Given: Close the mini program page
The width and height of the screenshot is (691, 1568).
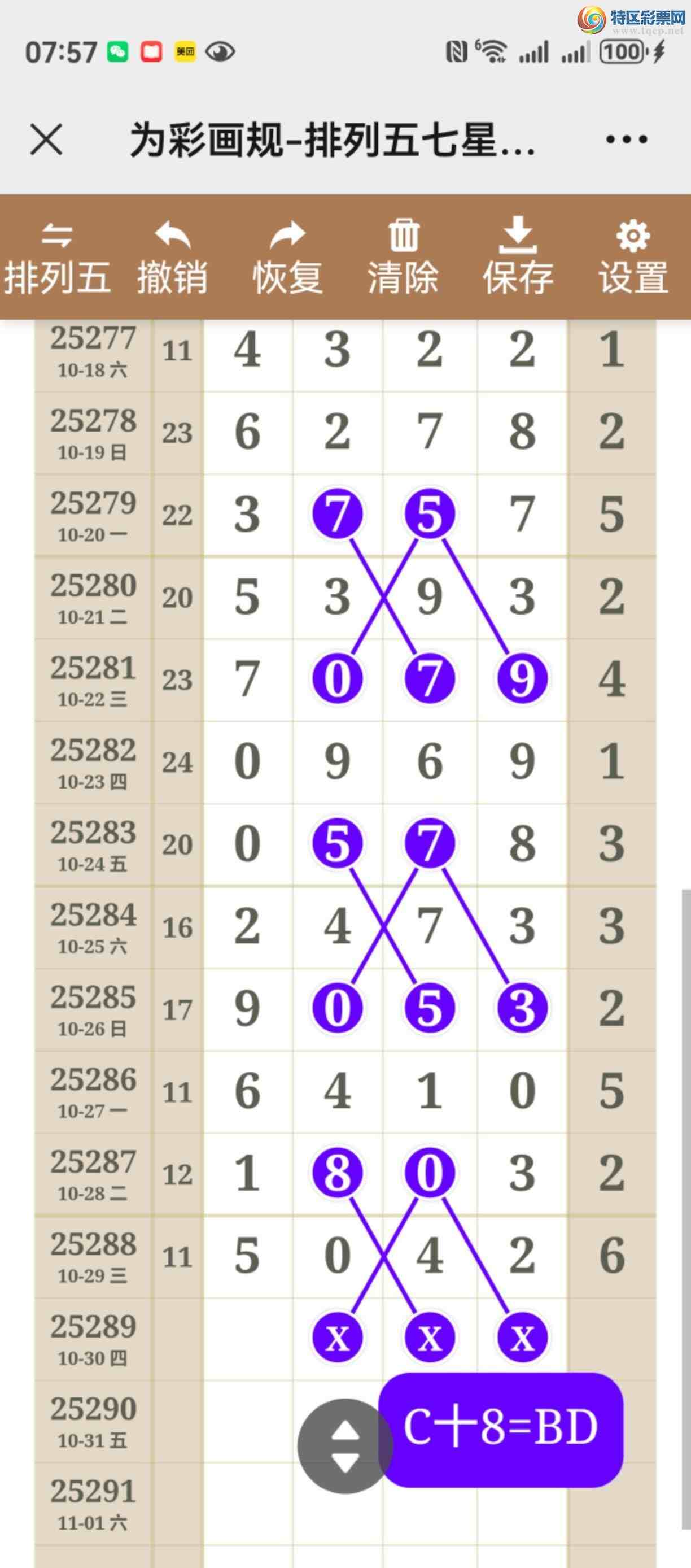Looking at the screenshot, I should coord(46,140).
